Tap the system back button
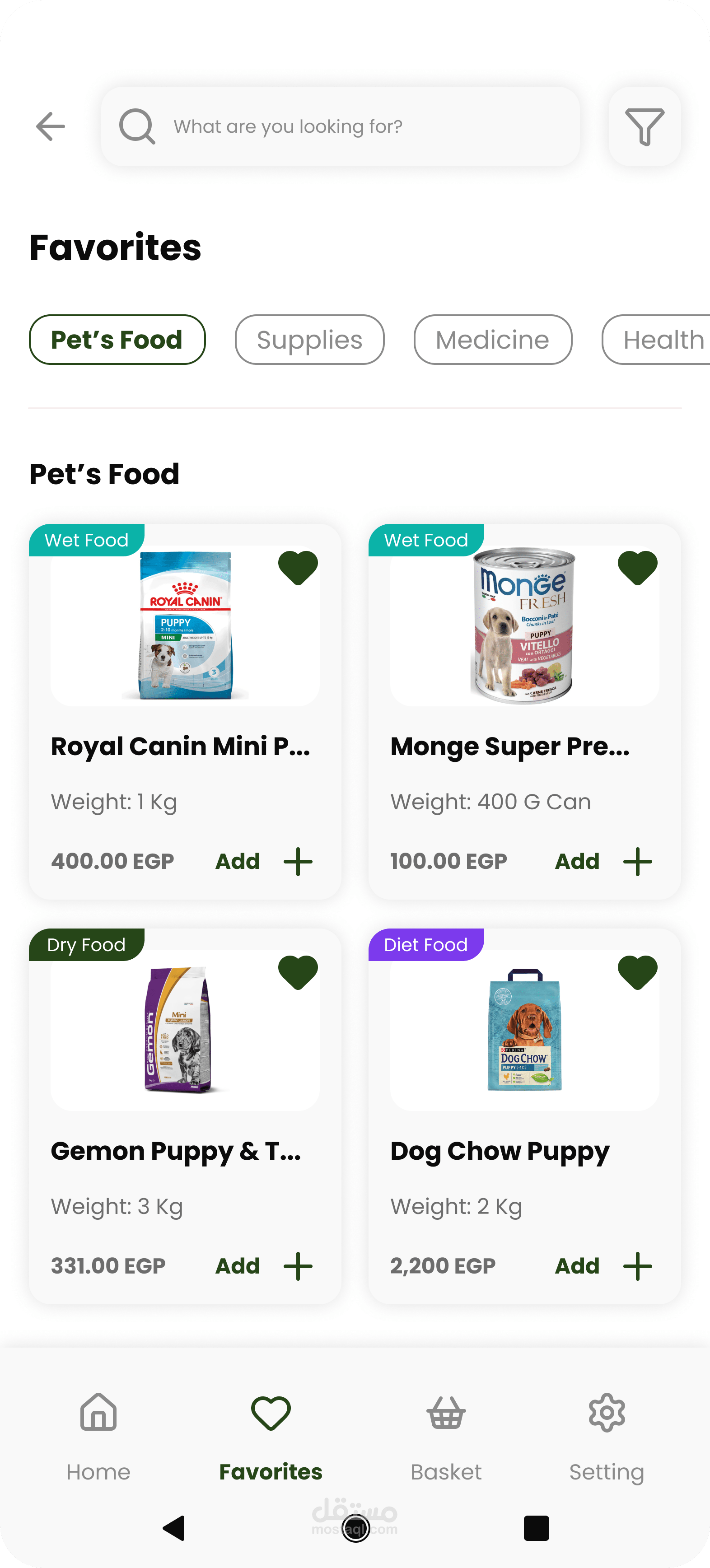The image size is (710, 1568). tap(174, 1528)
